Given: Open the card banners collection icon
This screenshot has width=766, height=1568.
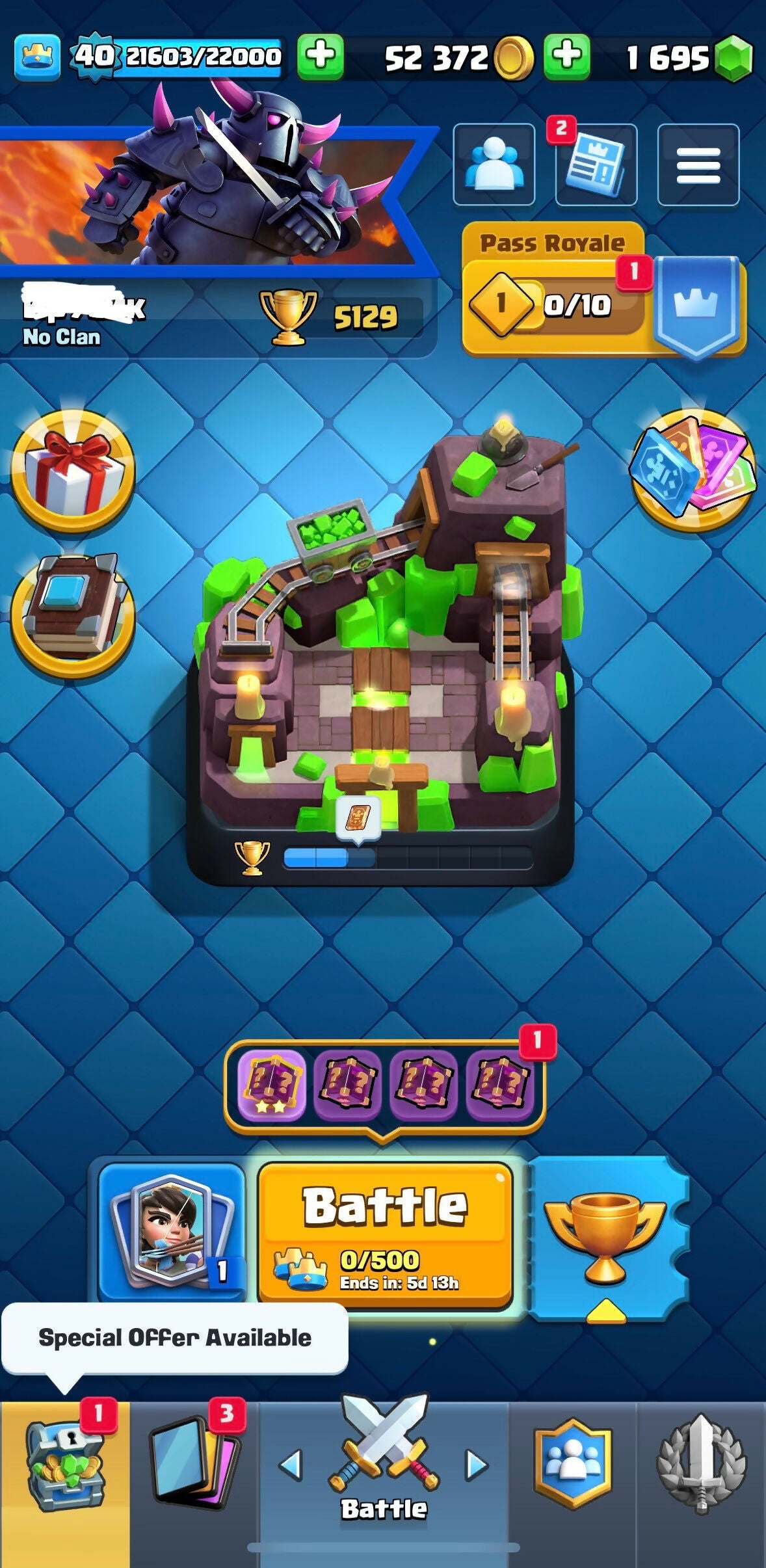Looking at the screenshot, I should click(x=693, y=471).
